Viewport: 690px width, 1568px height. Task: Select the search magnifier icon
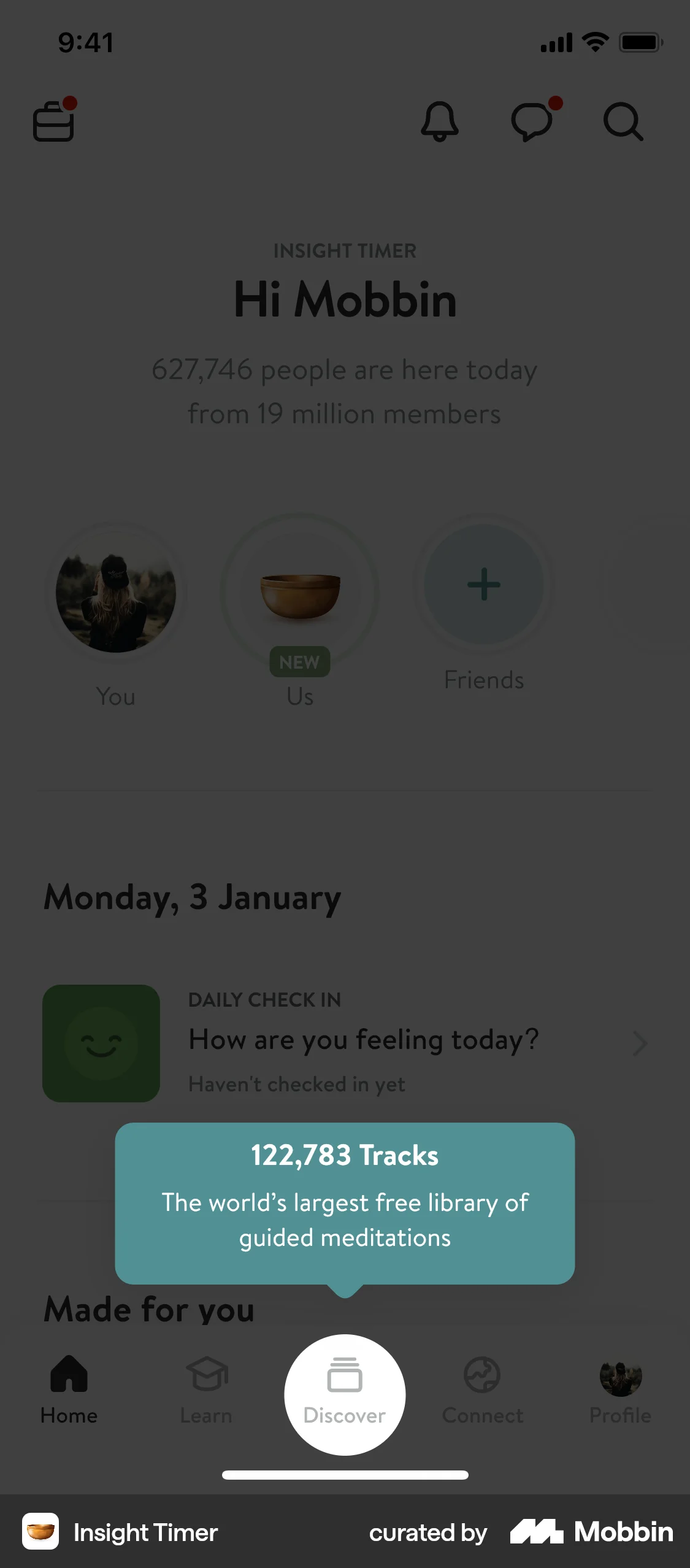(x=623, y=123)
